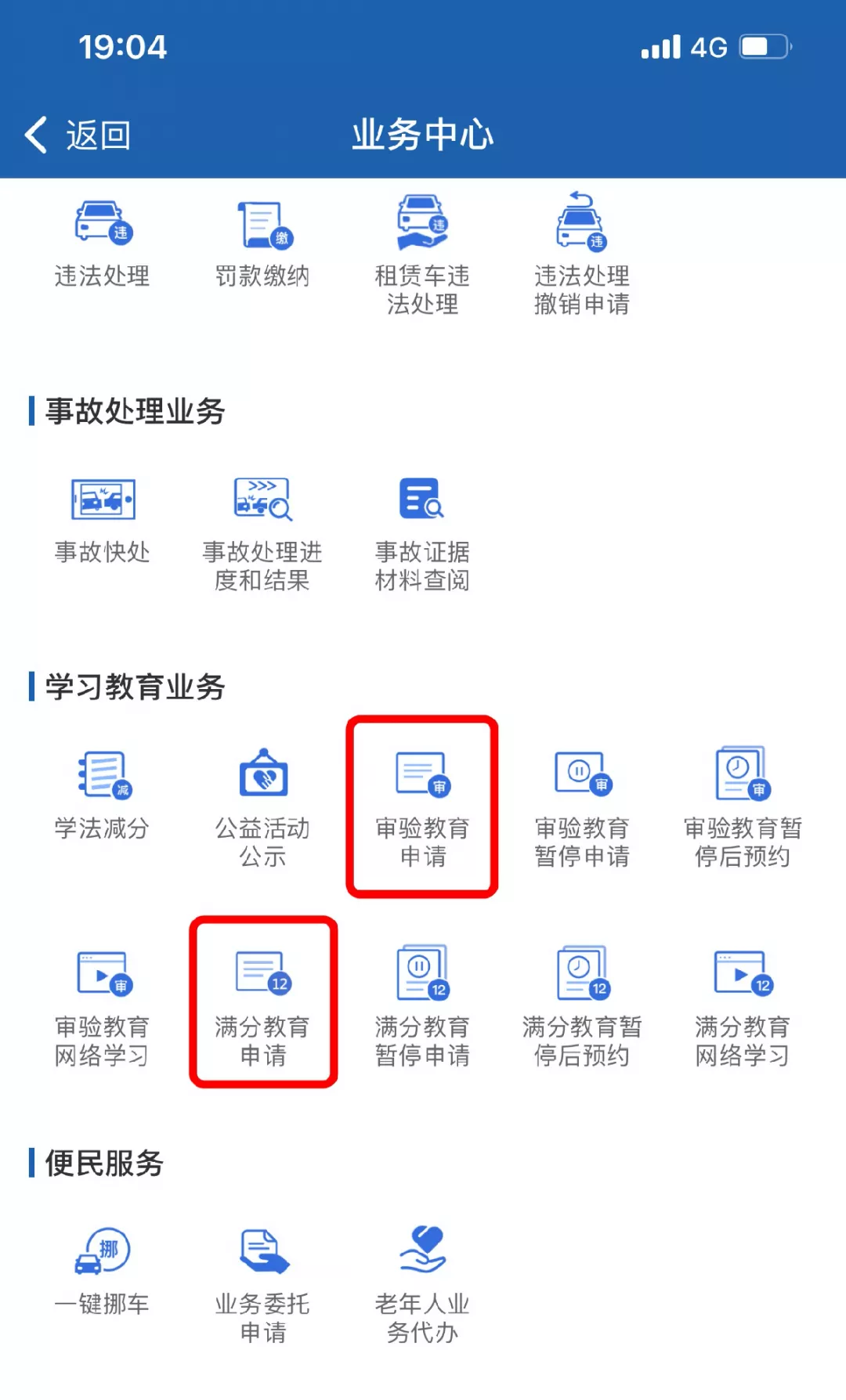The width and height of the screenshot is (846, 1400).
Task: Start 审验教育网络学习
Action: click(x=103, y=1006)
